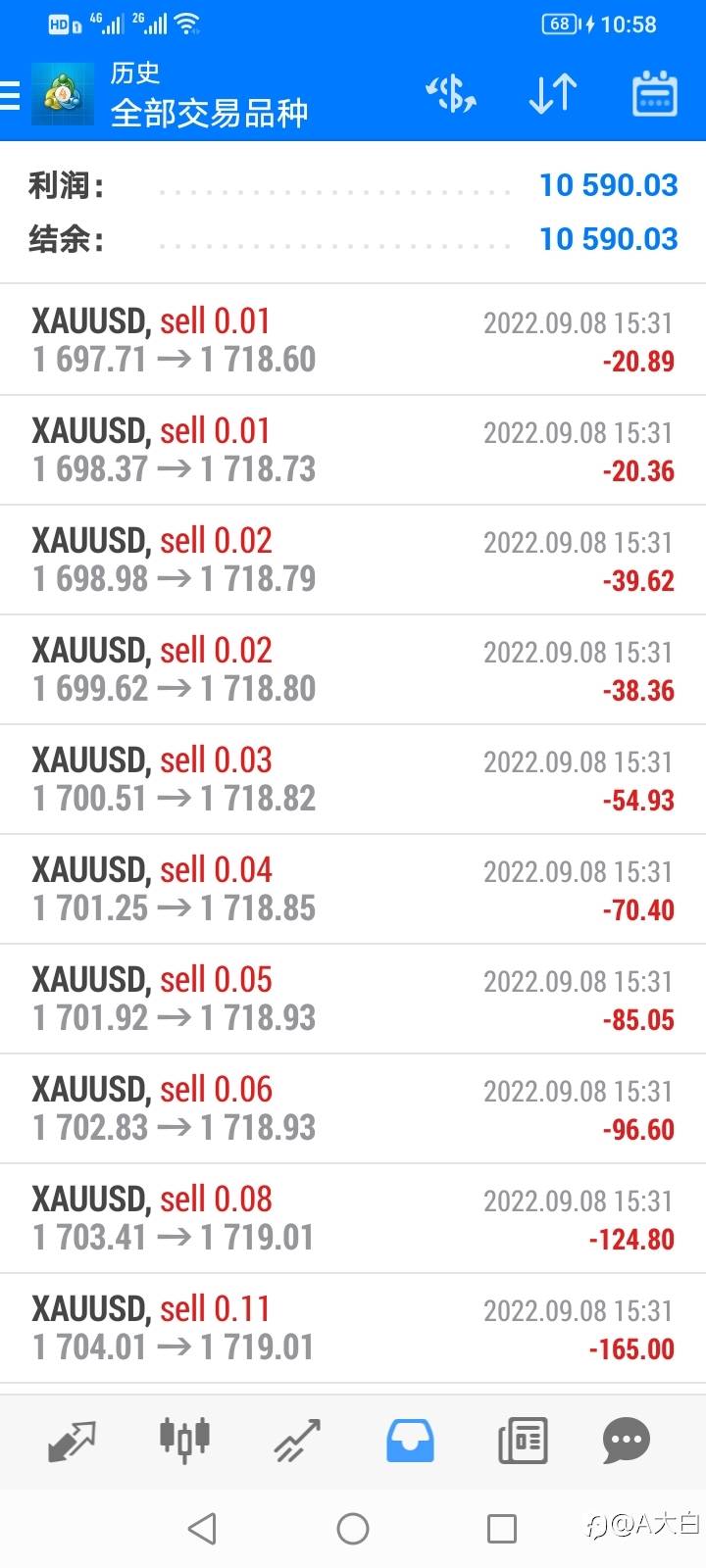View the sell 0.08 trade details

(x=353, y=1218)
